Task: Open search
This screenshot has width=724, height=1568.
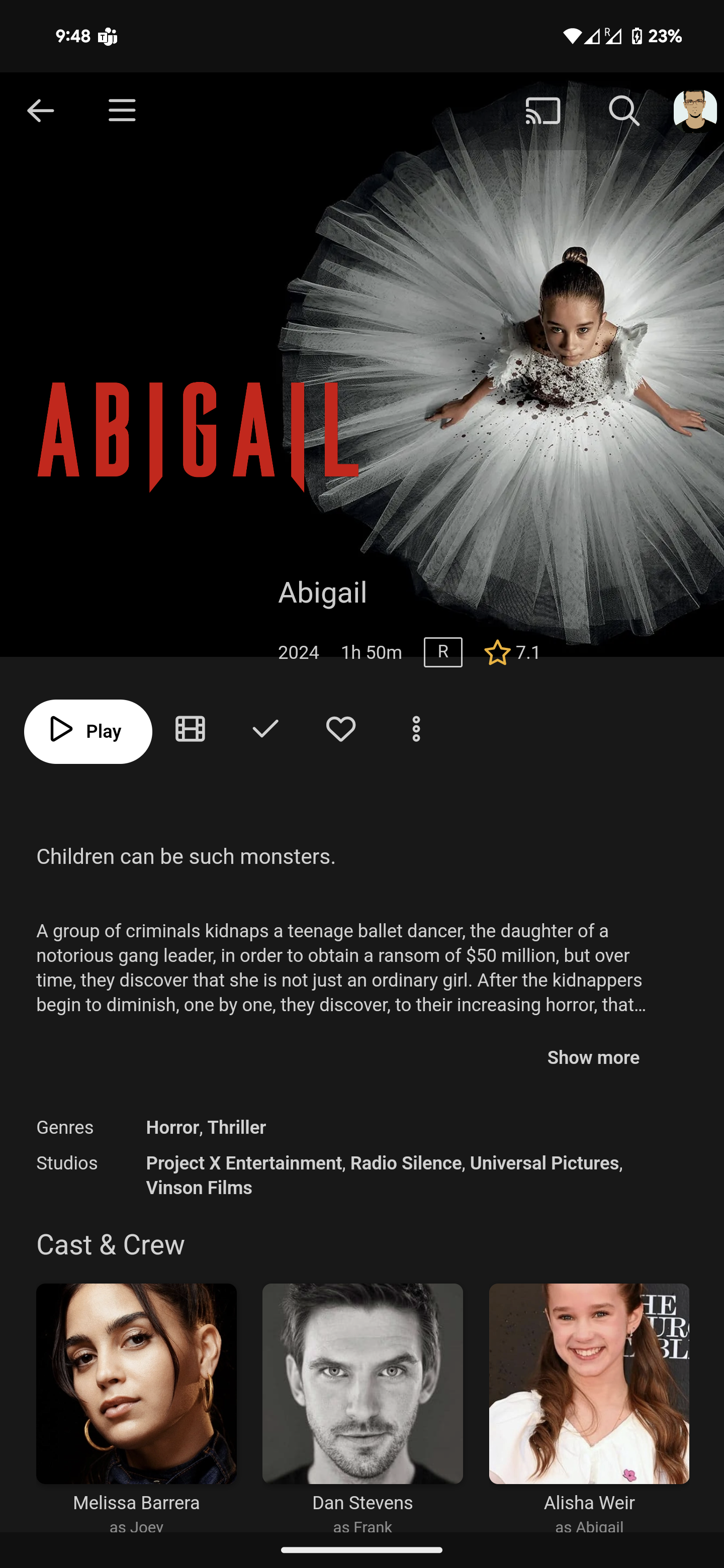Action: click(x=623, y=111)
